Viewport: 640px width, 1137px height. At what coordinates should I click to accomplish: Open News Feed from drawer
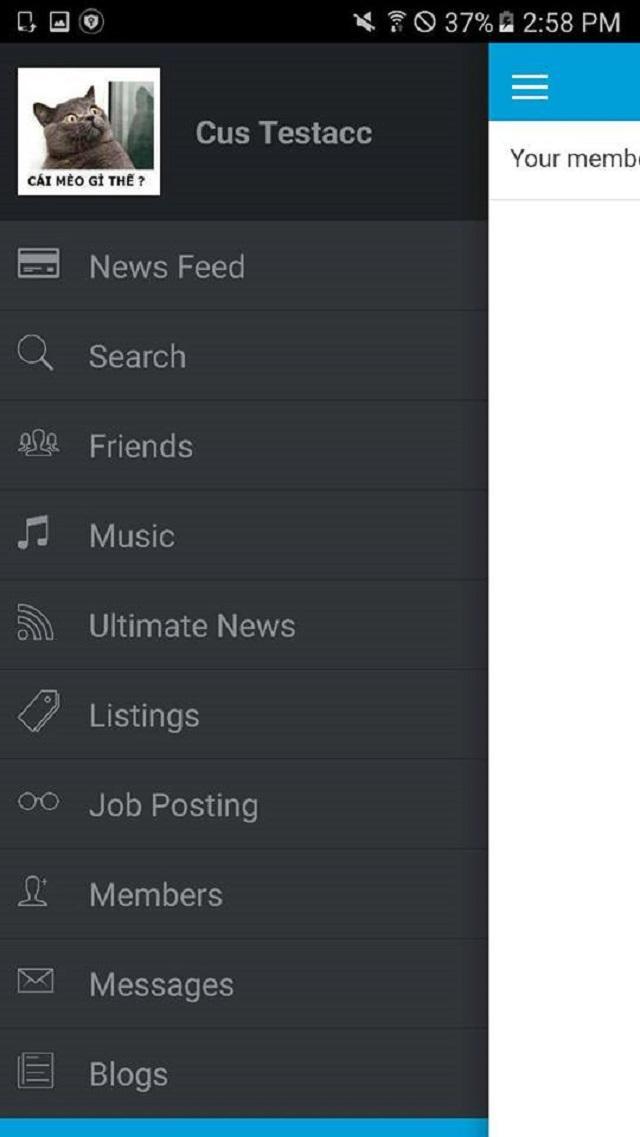pos(166,267)
